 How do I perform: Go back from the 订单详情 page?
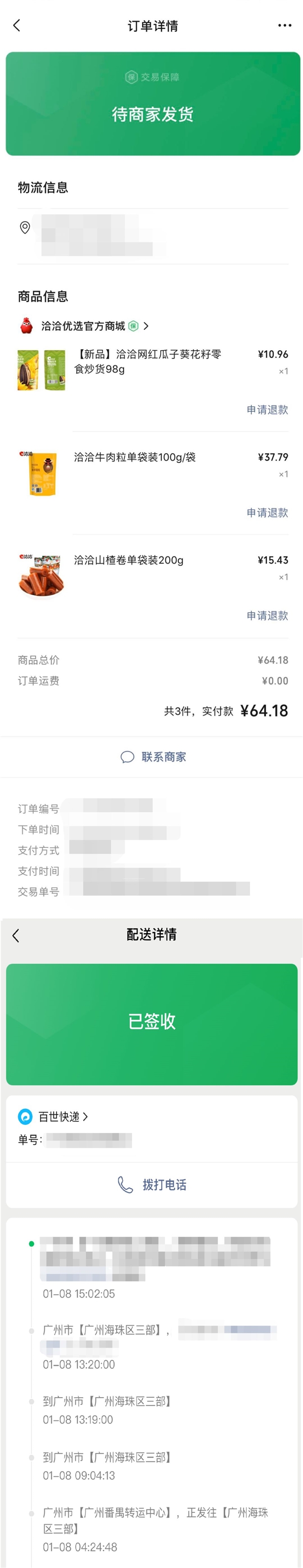coord(17,26)
